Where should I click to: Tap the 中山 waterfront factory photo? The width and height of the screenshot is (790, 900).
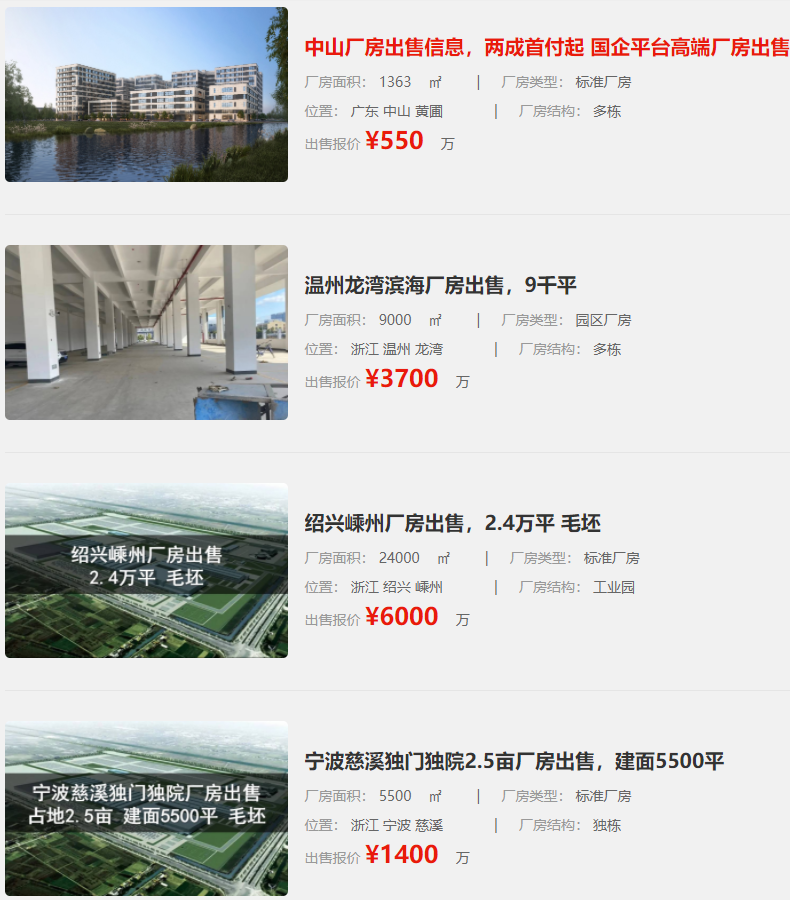pyautogui.click(x=146, y=95)
